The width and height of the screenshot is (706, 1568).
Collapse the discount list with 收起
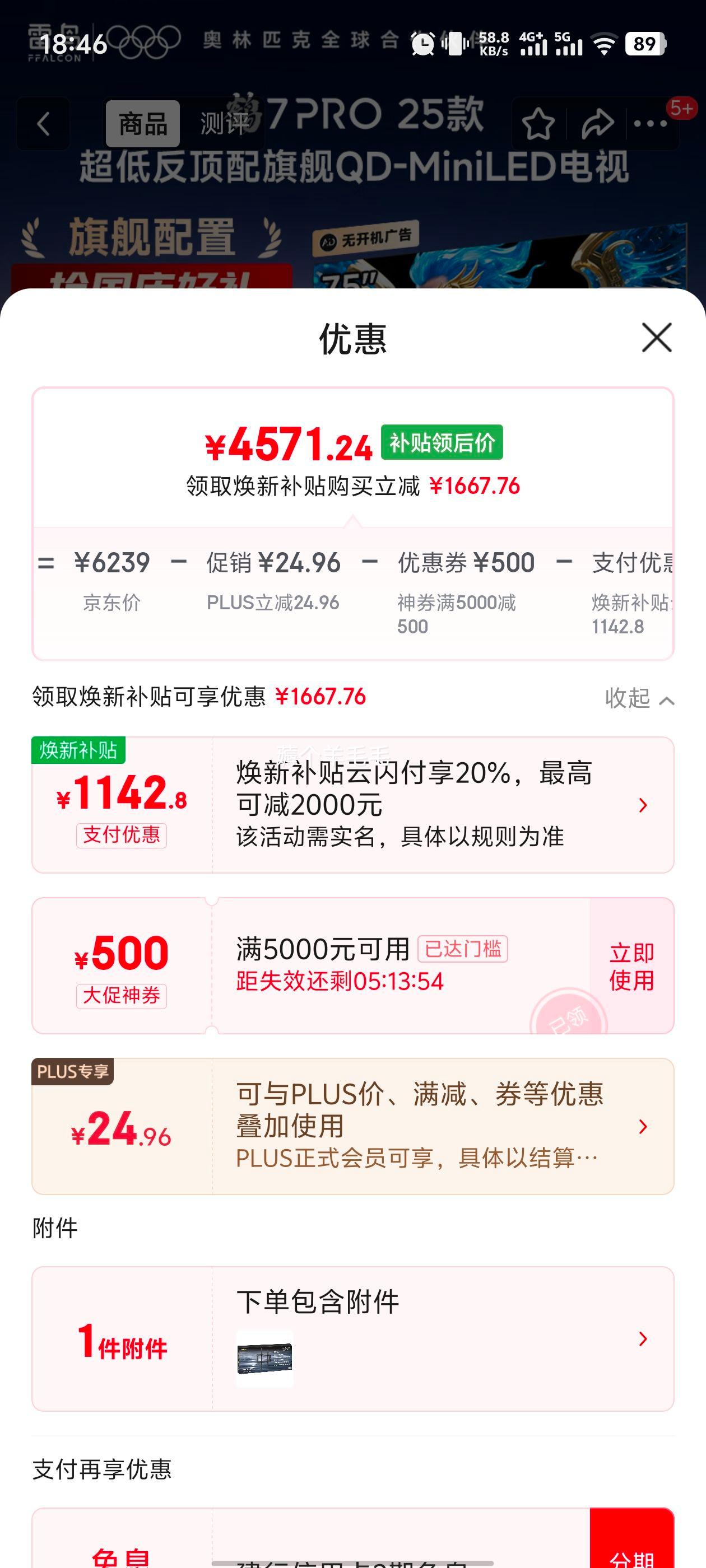(x=638, y=698)
